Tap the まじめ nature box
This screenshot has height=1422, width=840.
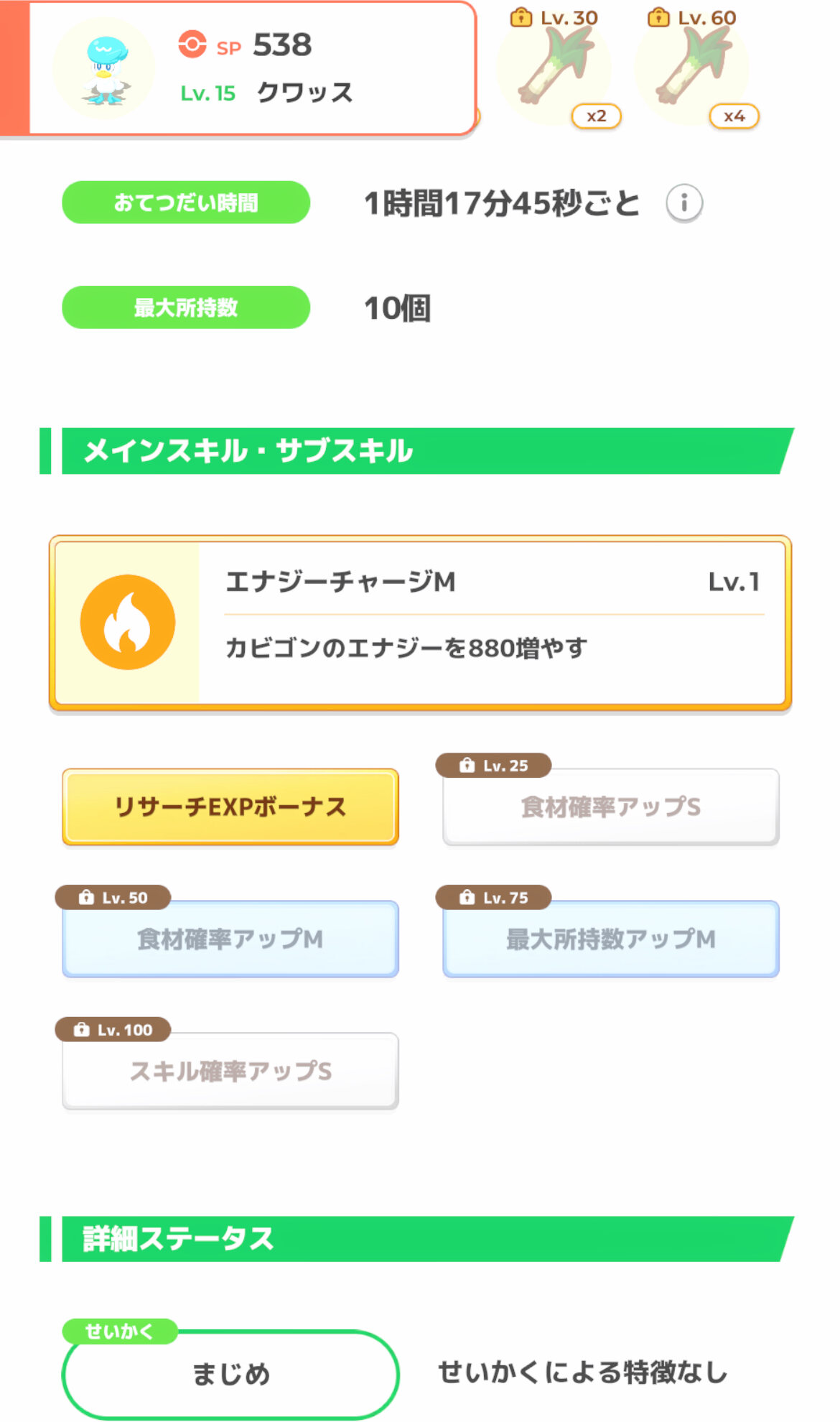[x=230, y=1374]
